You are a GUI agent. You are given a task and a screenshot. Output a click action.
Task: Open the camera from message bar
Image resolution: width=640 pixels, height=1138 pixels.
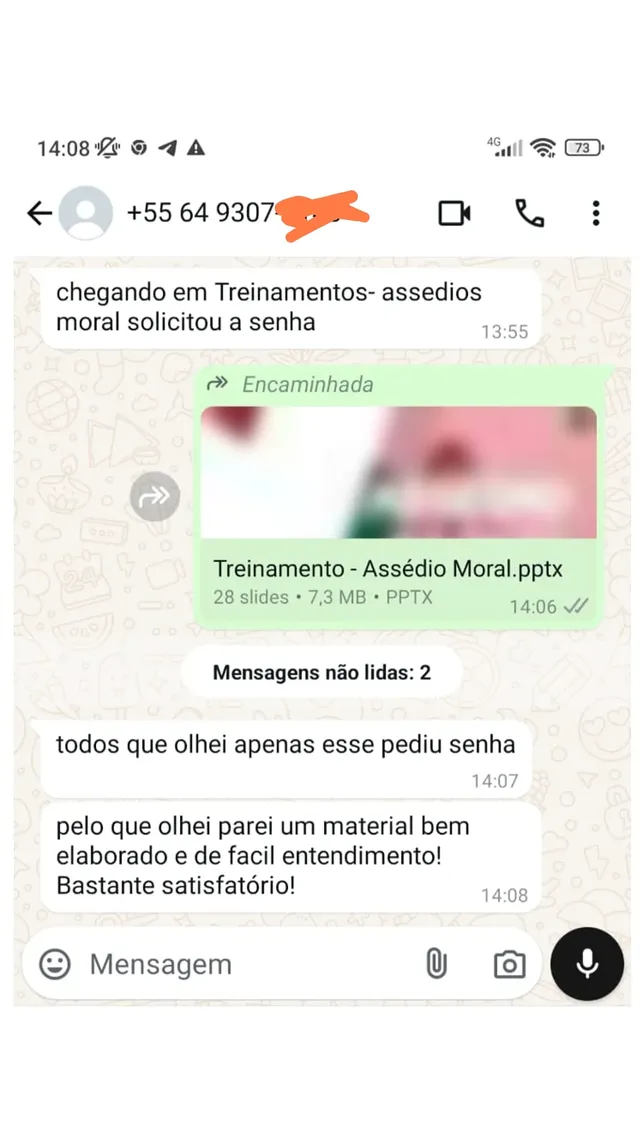[x=509, y=964]
